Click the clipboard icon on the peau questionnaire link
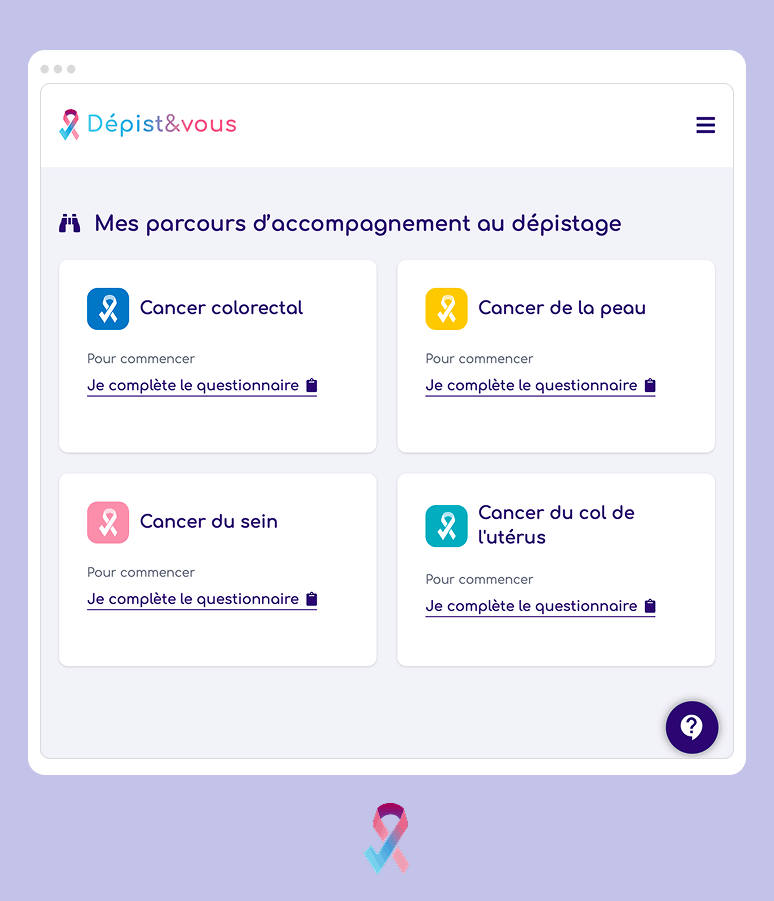Image resolution: width=774 pixels, height=901 pixels. pyautogui.click(x=651, y=384)
